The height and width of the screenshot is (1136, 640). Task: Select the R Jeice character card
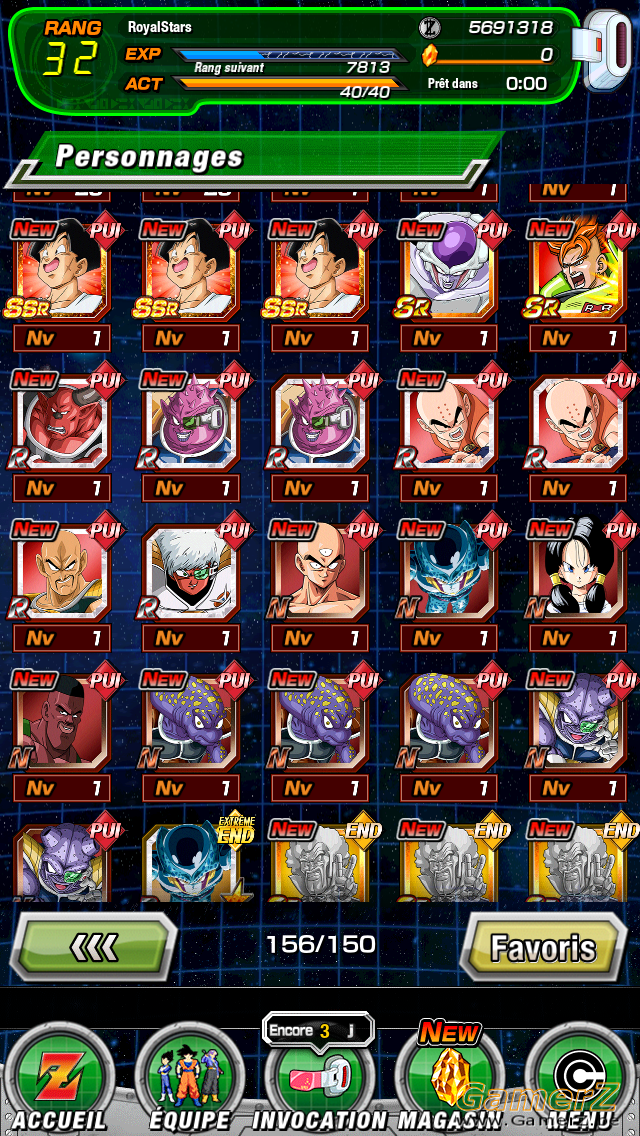(x=191, y=567)
